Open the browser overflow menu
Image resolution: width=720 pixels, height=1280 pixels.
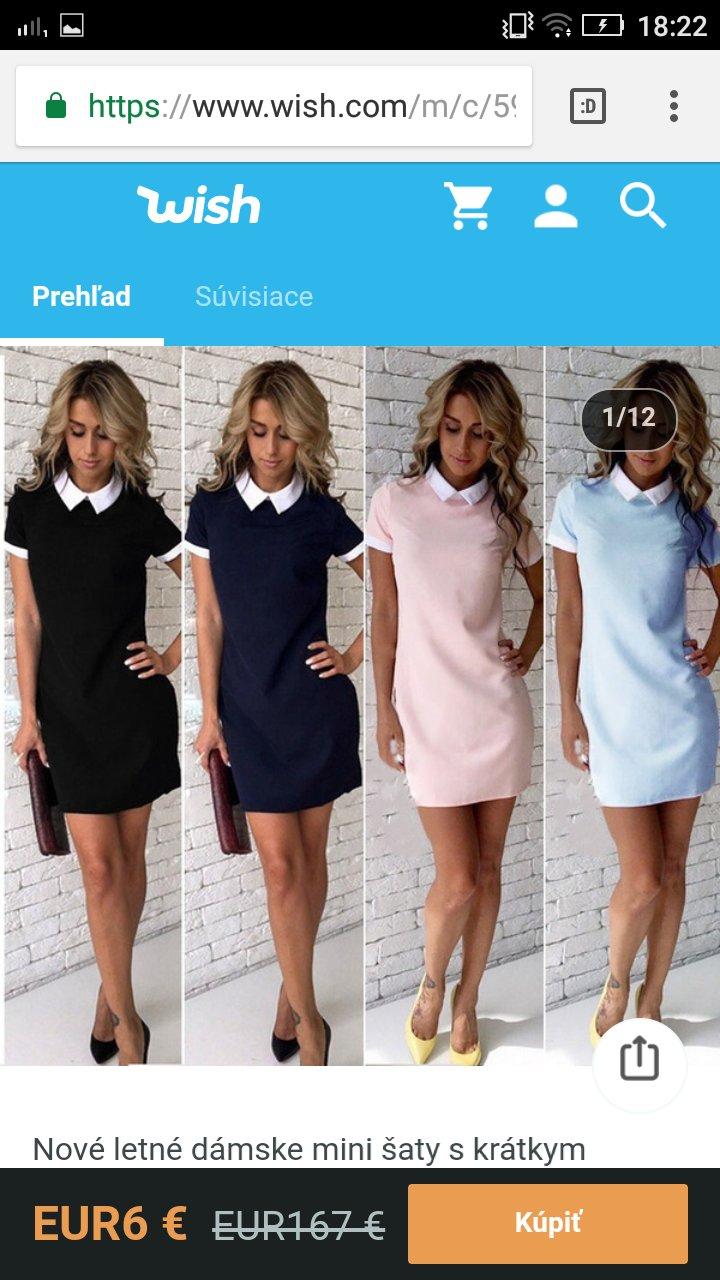pyautogui.click(x=674, y=106)
